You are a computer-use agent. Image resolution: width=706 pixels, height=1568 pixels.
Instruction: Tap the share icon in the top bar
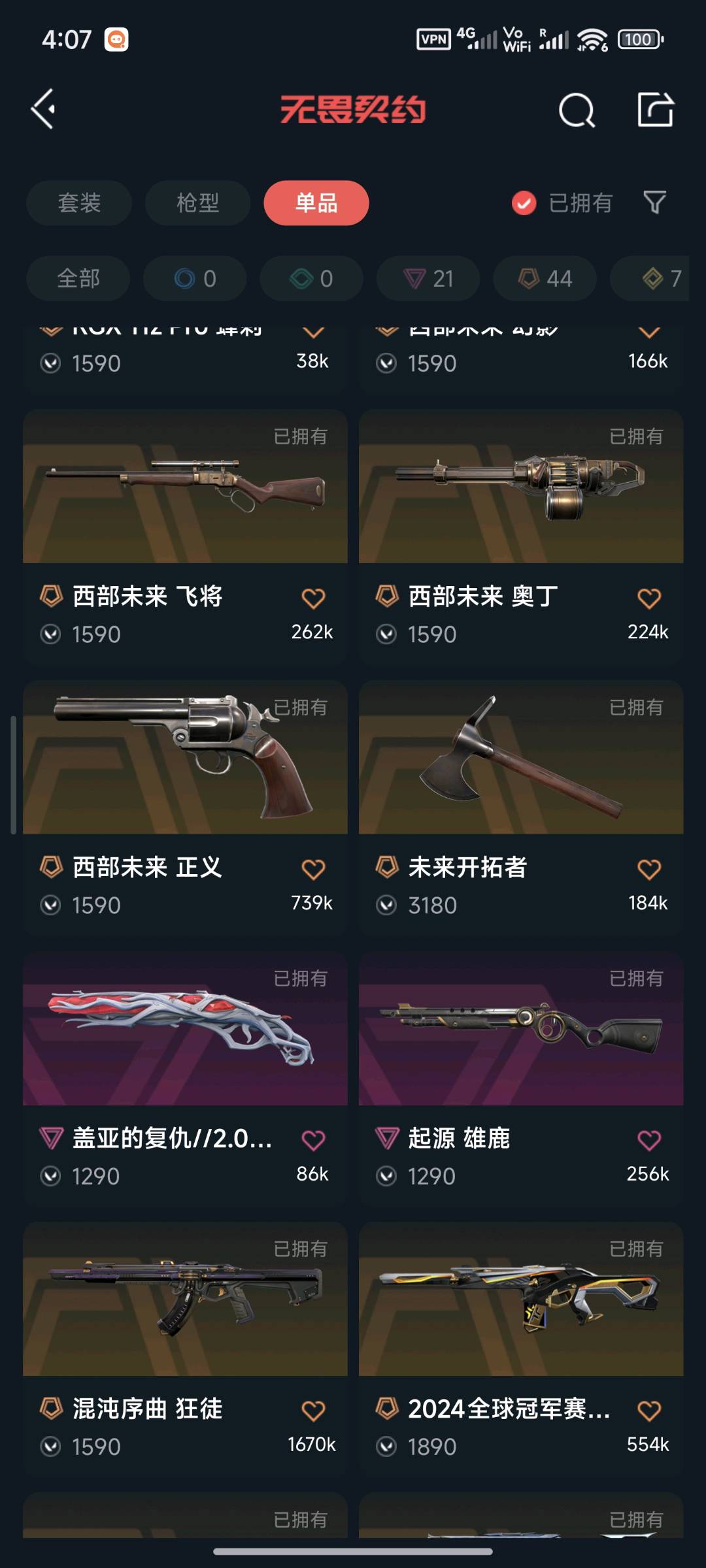(x=655, y=109)
